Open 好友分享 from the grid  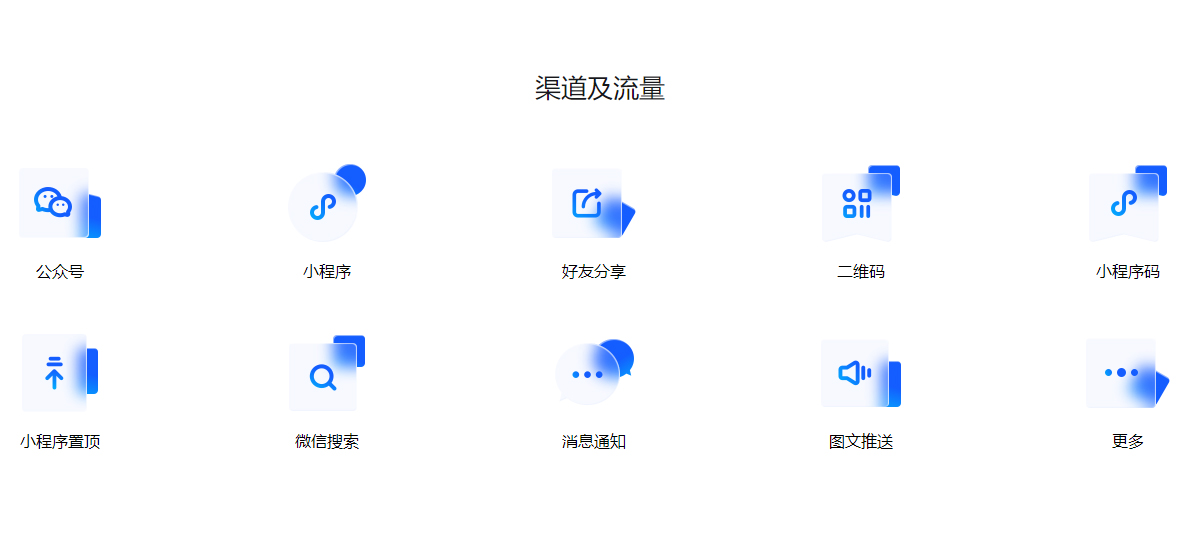coord(594,223)
